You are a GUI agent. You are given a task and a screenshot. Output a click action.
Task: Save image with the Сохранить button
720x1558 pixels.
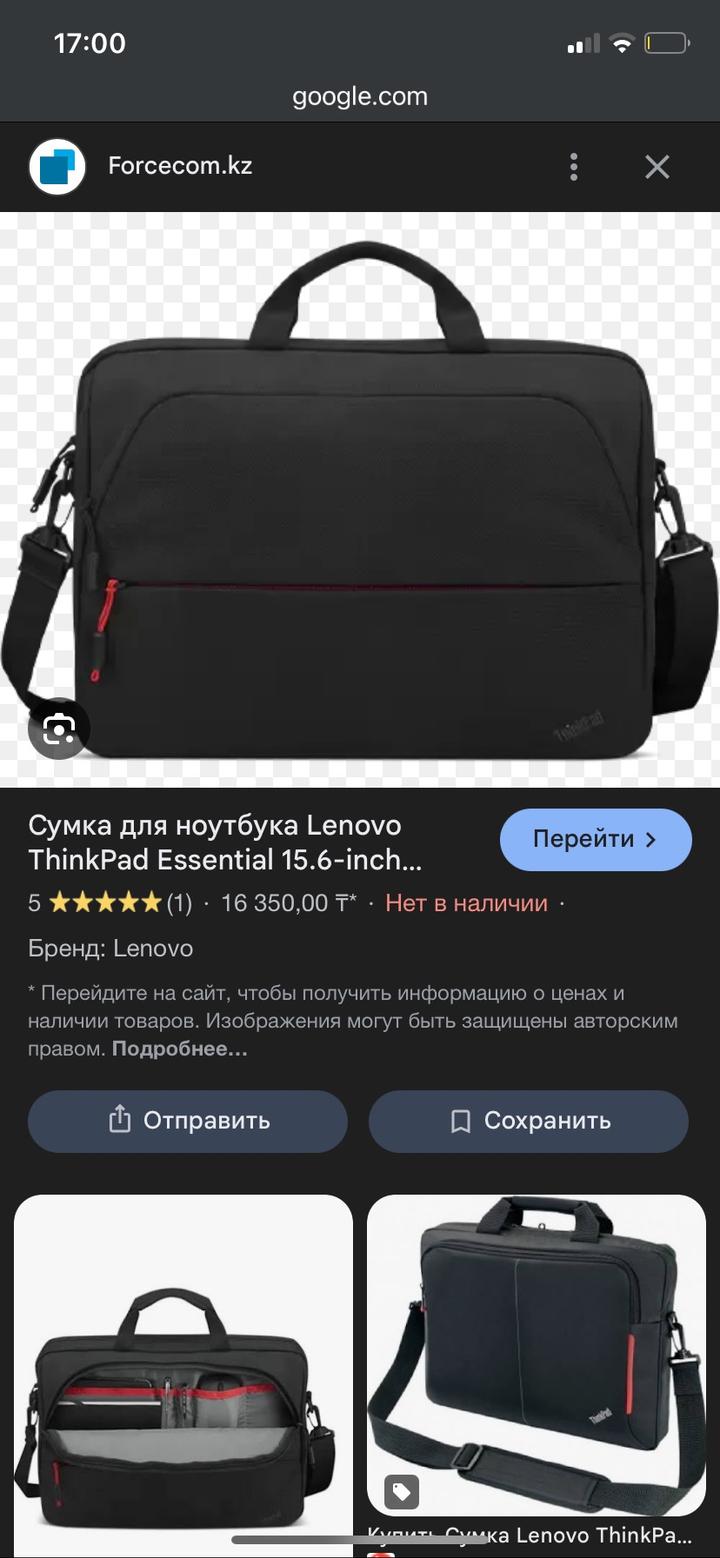click(528, 1121)
